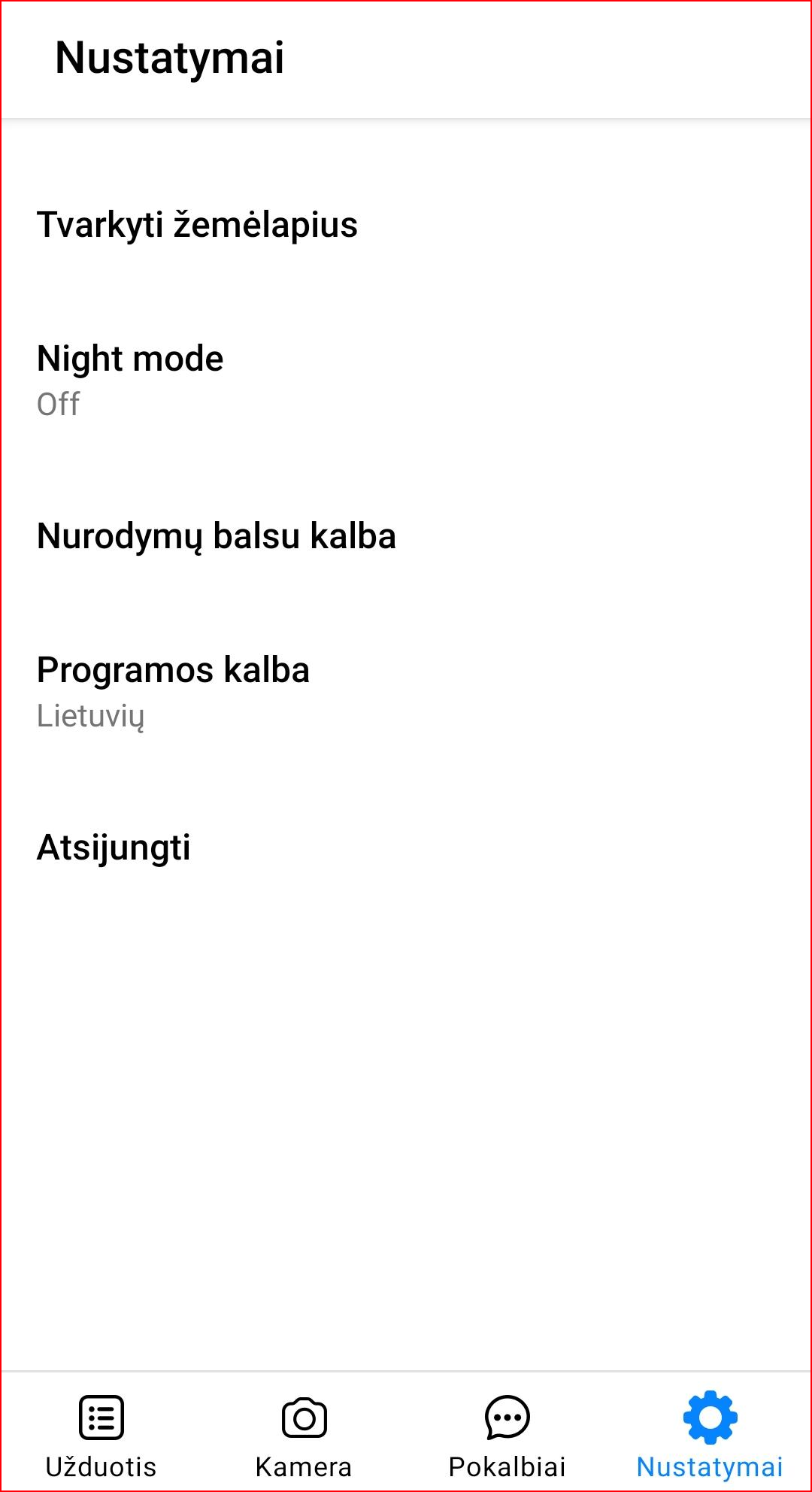Change Programos kalba setting
The height and width of the screenshot is (1492, 812).
tap(406, 691)
